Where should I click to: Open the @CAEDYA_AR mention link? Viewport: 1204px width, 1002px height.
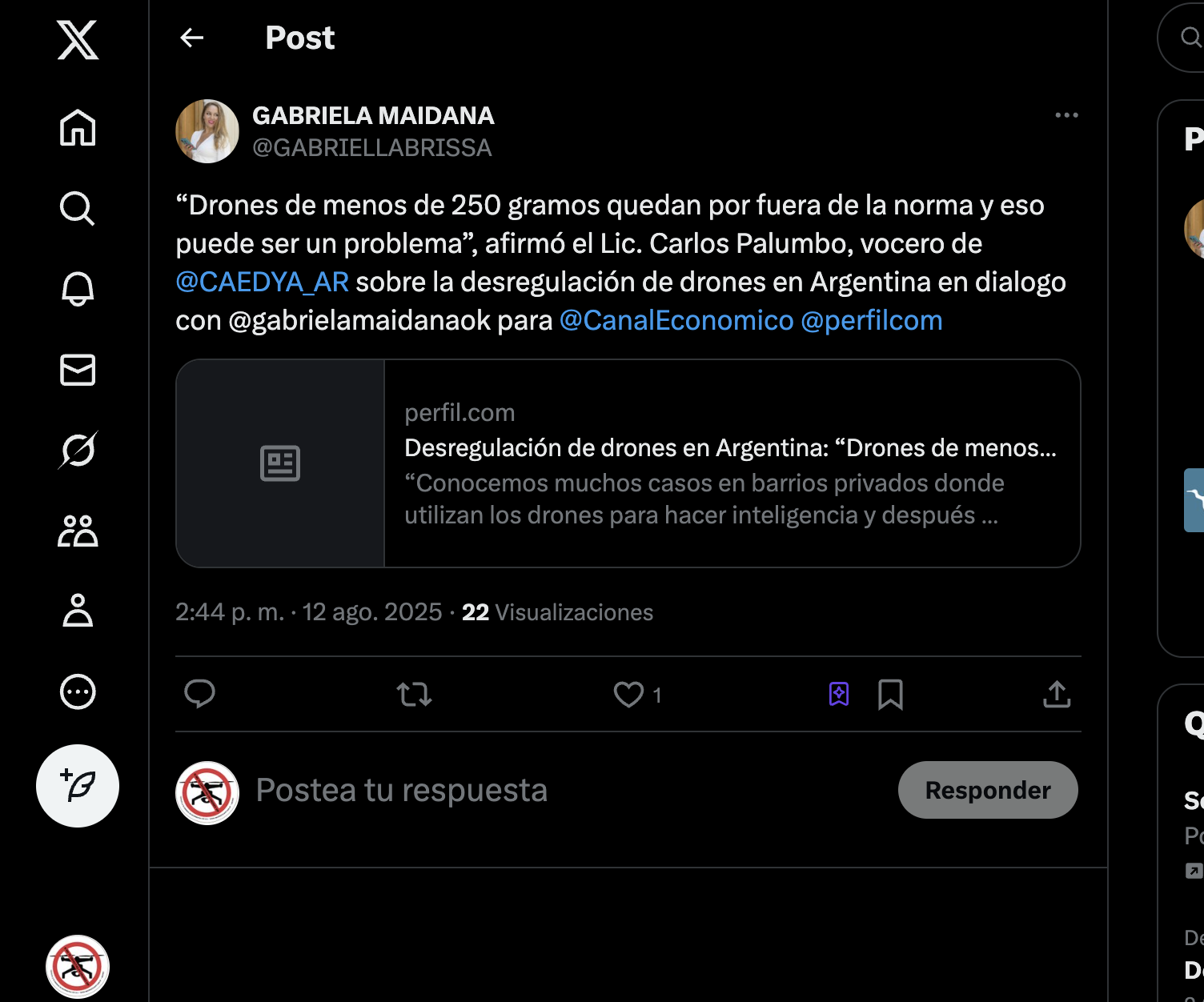point(262,282)
